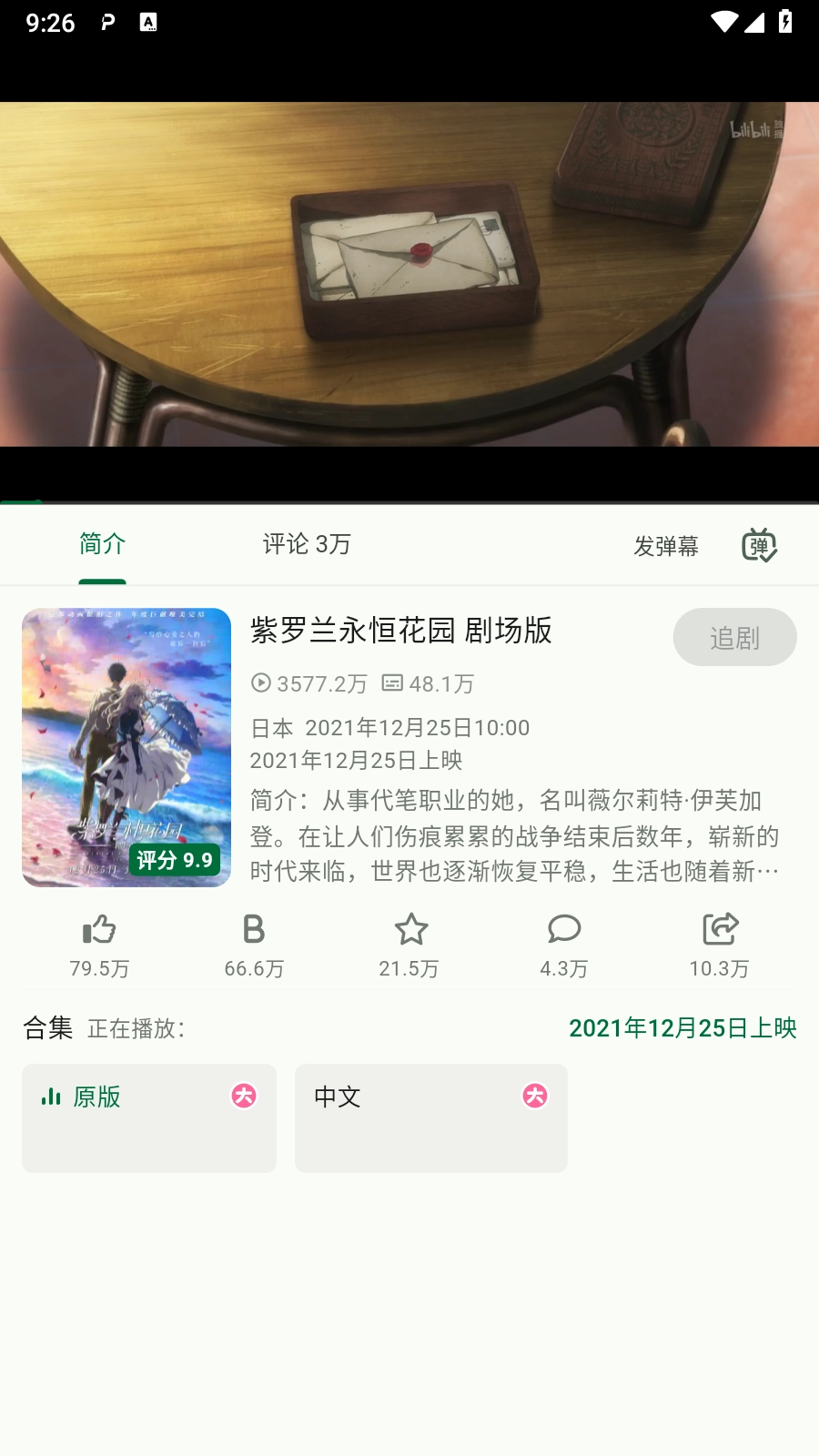Switch to the 评论 3万 tab
Image resolution: width=819 pixels, height=1456 pixels.
click(x=307, y=543)
